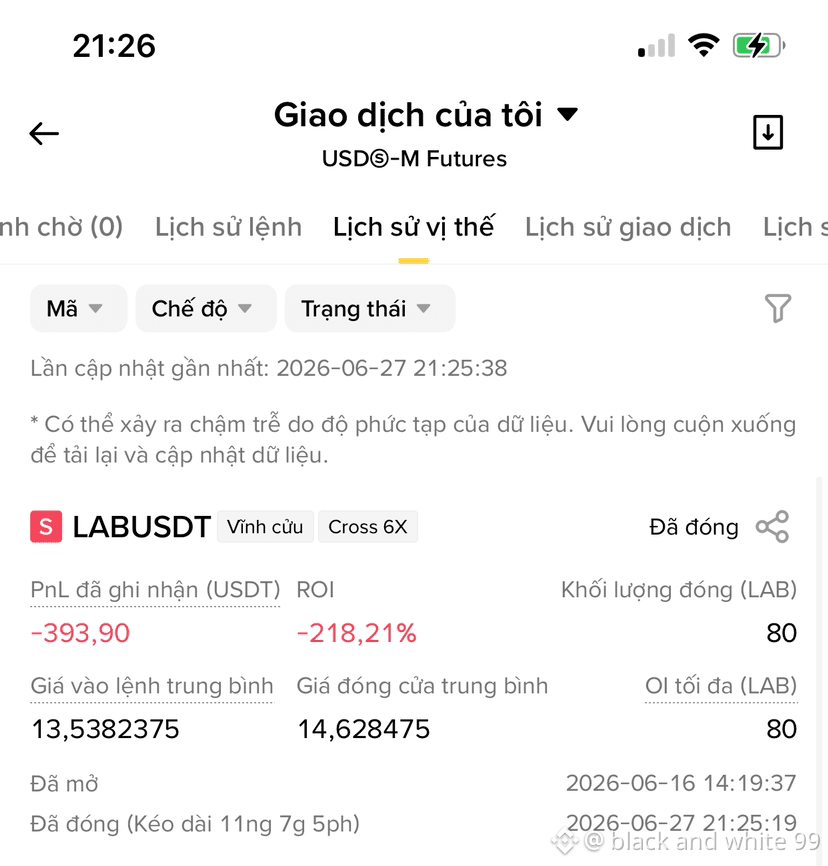The height and width of the screenshot is (866, 828).
Task: Share the closed LABUSDT position
Action: (773, 526)
